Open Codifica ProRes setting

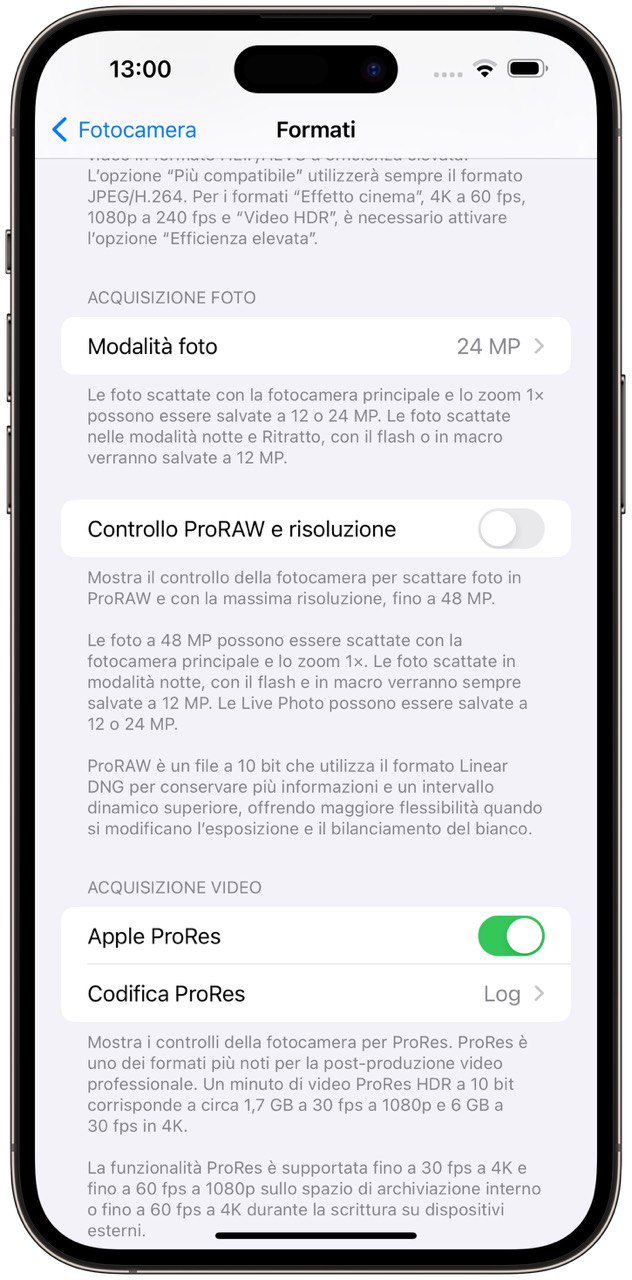coord(315,994)
